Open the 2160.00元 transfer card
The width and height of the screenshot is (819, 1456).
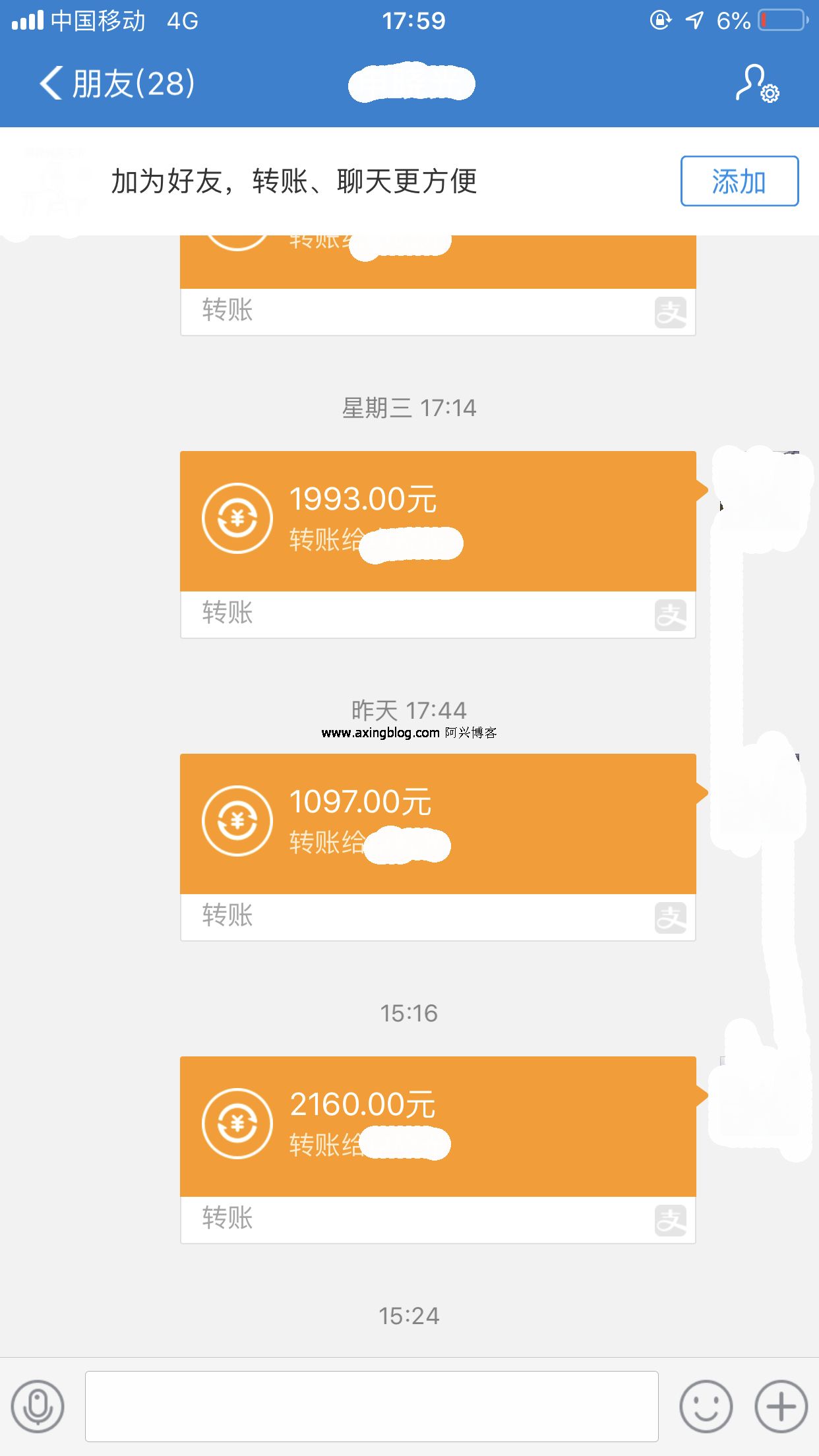[439, 1150]
